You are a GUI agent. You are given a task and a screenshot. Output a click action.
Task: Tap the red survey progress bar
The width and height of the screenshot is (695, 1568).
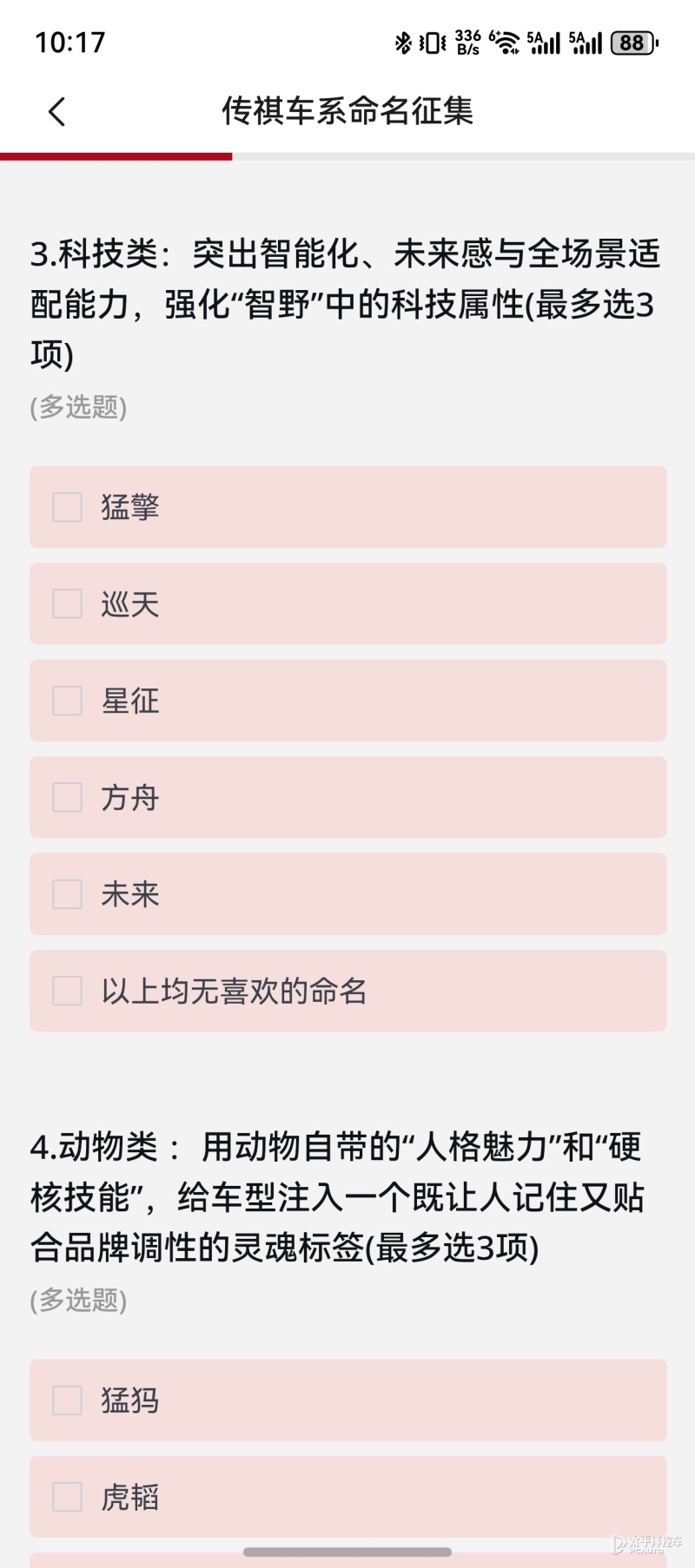(117, 156)
